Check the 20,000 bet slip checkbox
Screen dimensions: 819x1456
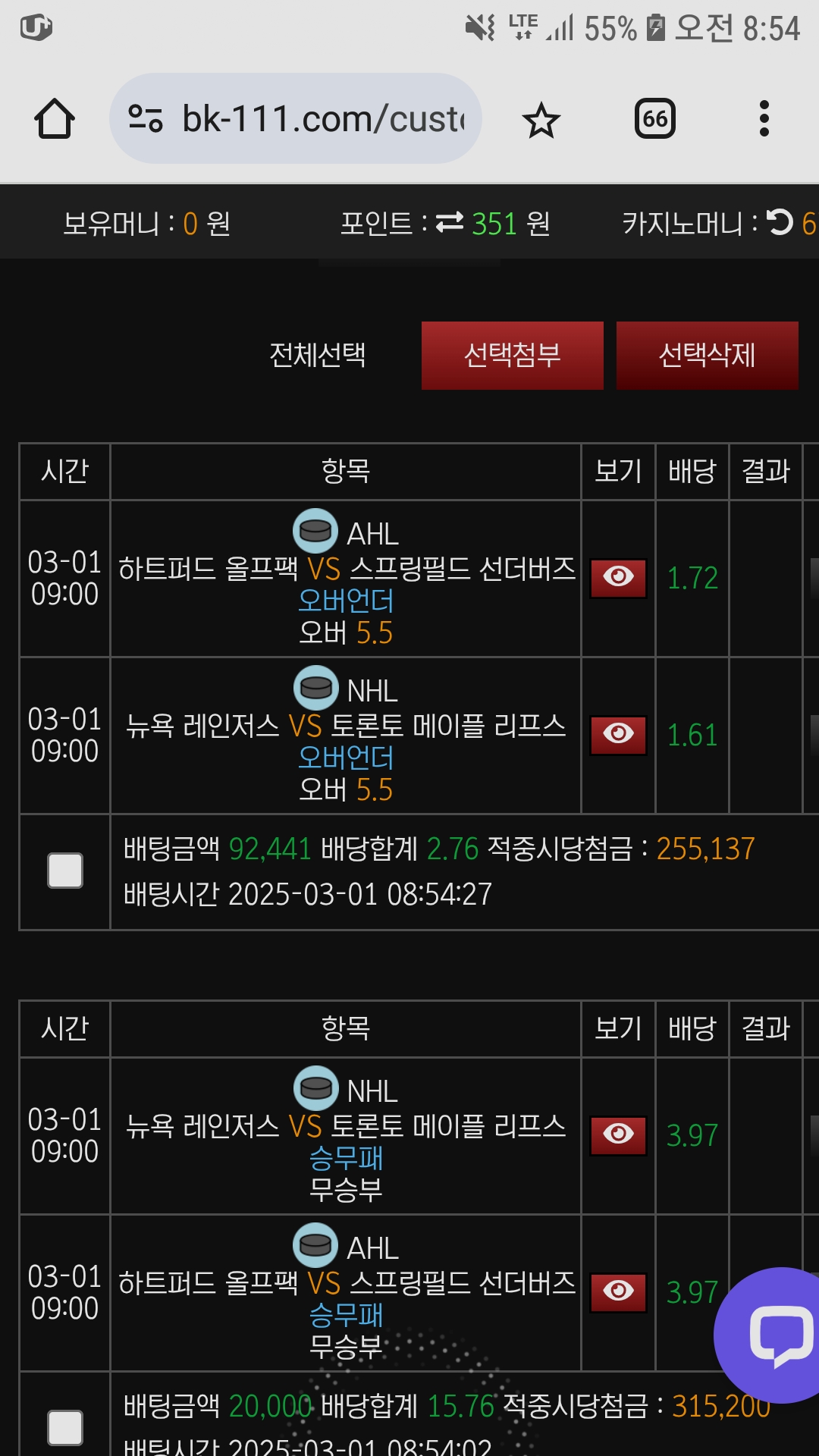tap(65, 1428)
